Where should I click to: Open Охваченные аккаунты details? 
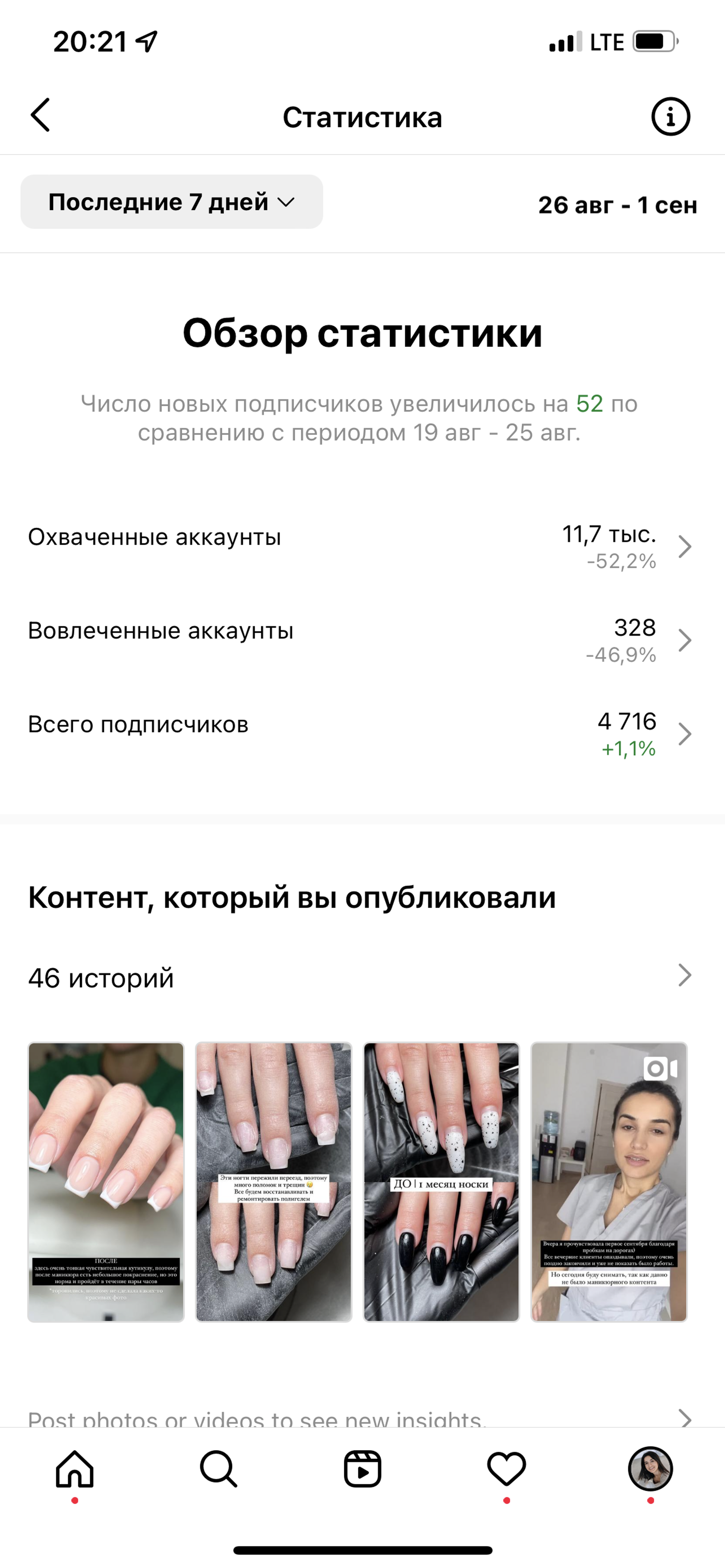tap(362, 546)
